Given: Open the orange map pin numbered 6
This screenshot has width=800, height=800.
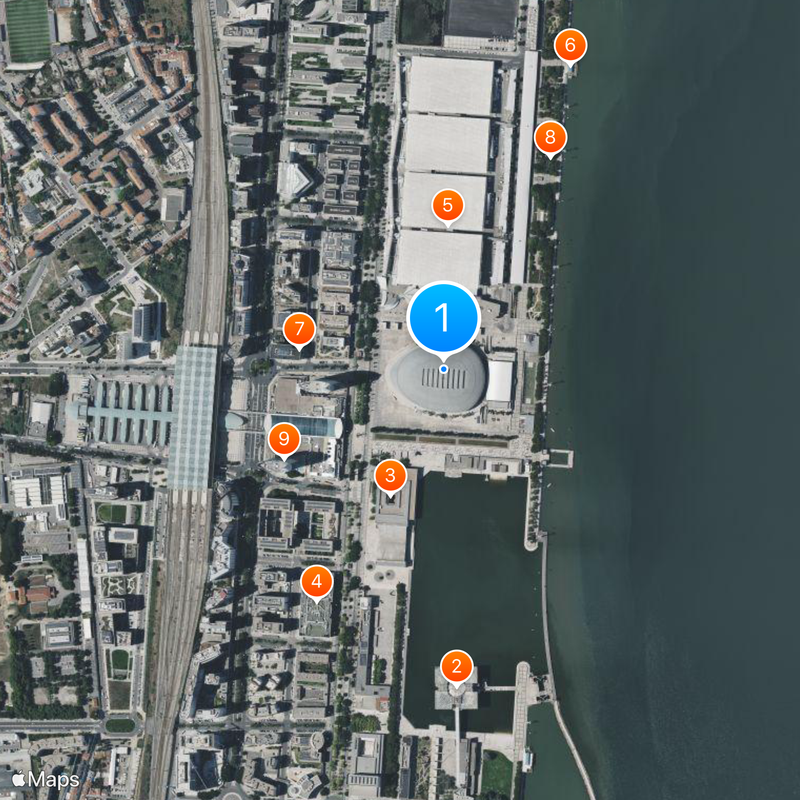Looking at the screenshot, I should coord(570,45).
